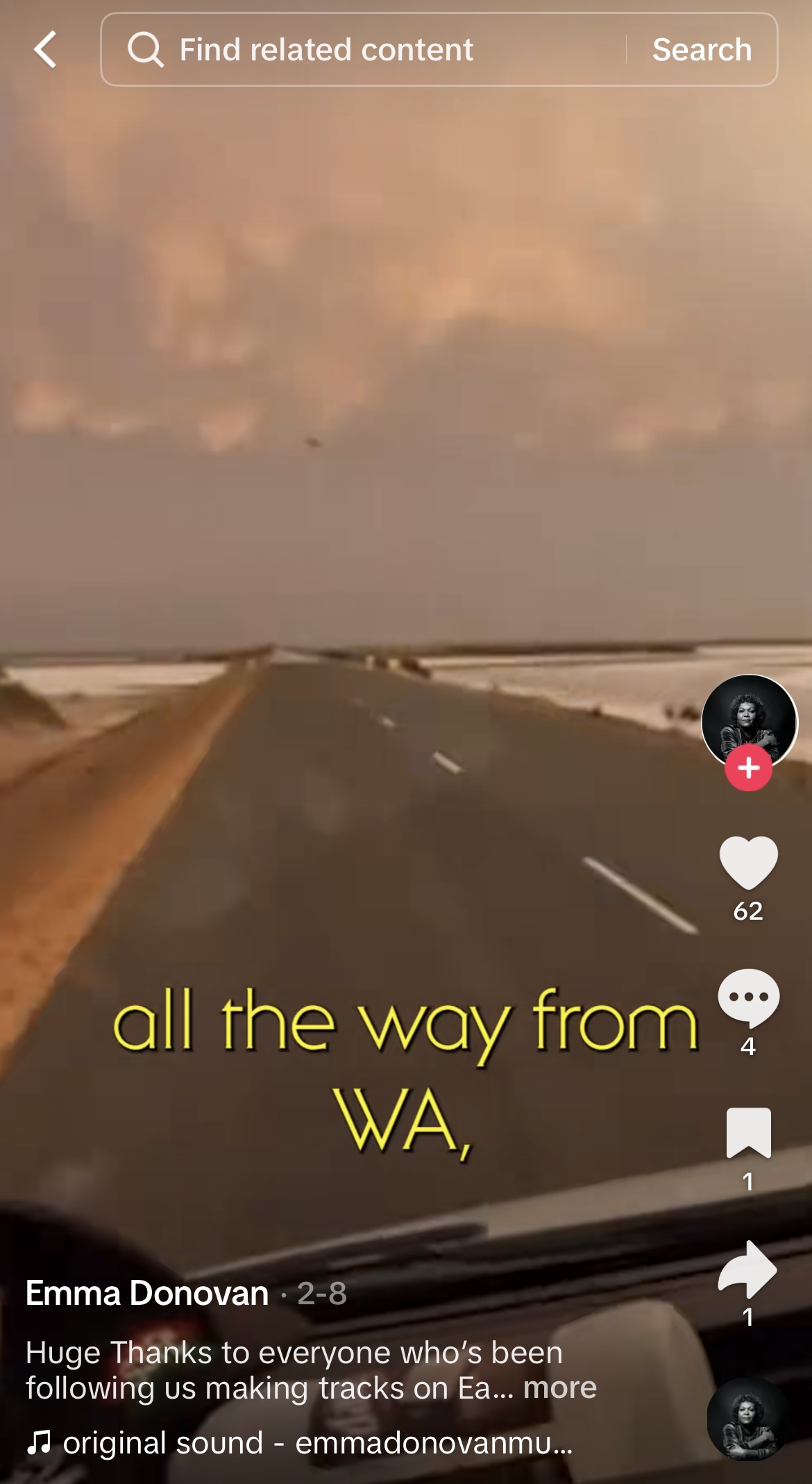Share this video with the arrow icon
This screenshot has height=1484, width=812.
point(748,1268)
